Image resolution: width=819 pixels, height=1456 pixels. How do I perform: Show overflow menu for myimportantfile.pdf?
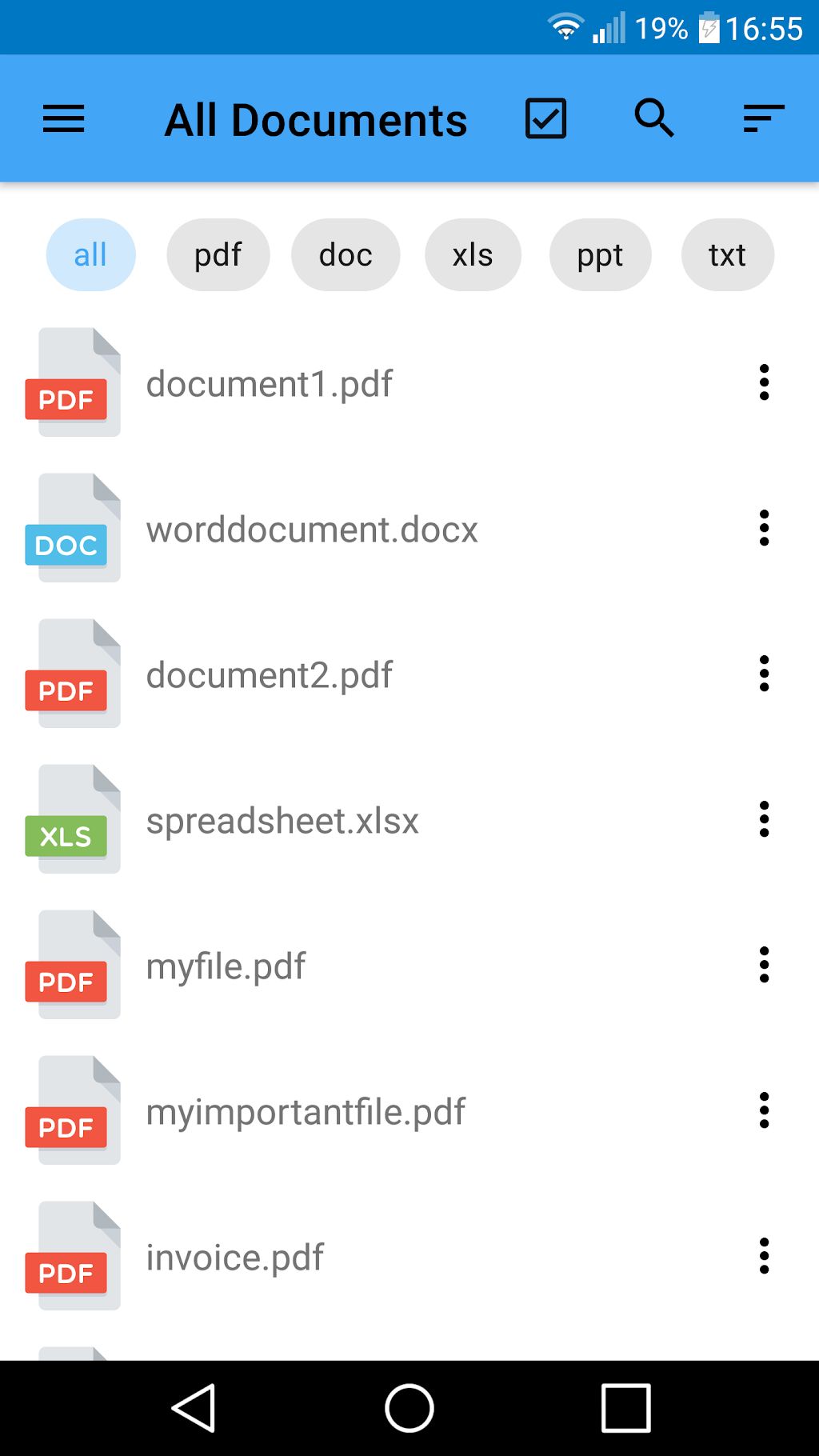point(764,1110)
